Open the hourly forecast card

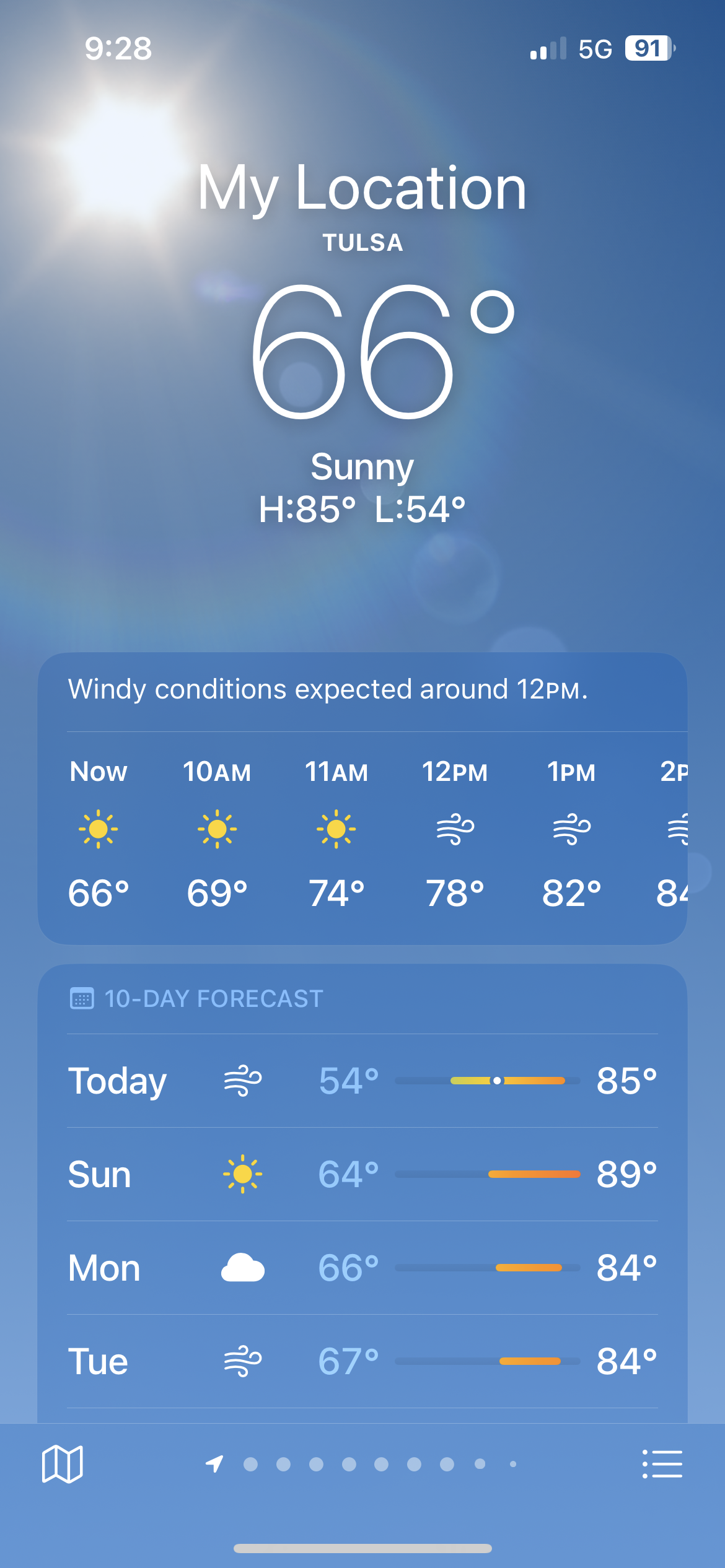tap(362, 833)
